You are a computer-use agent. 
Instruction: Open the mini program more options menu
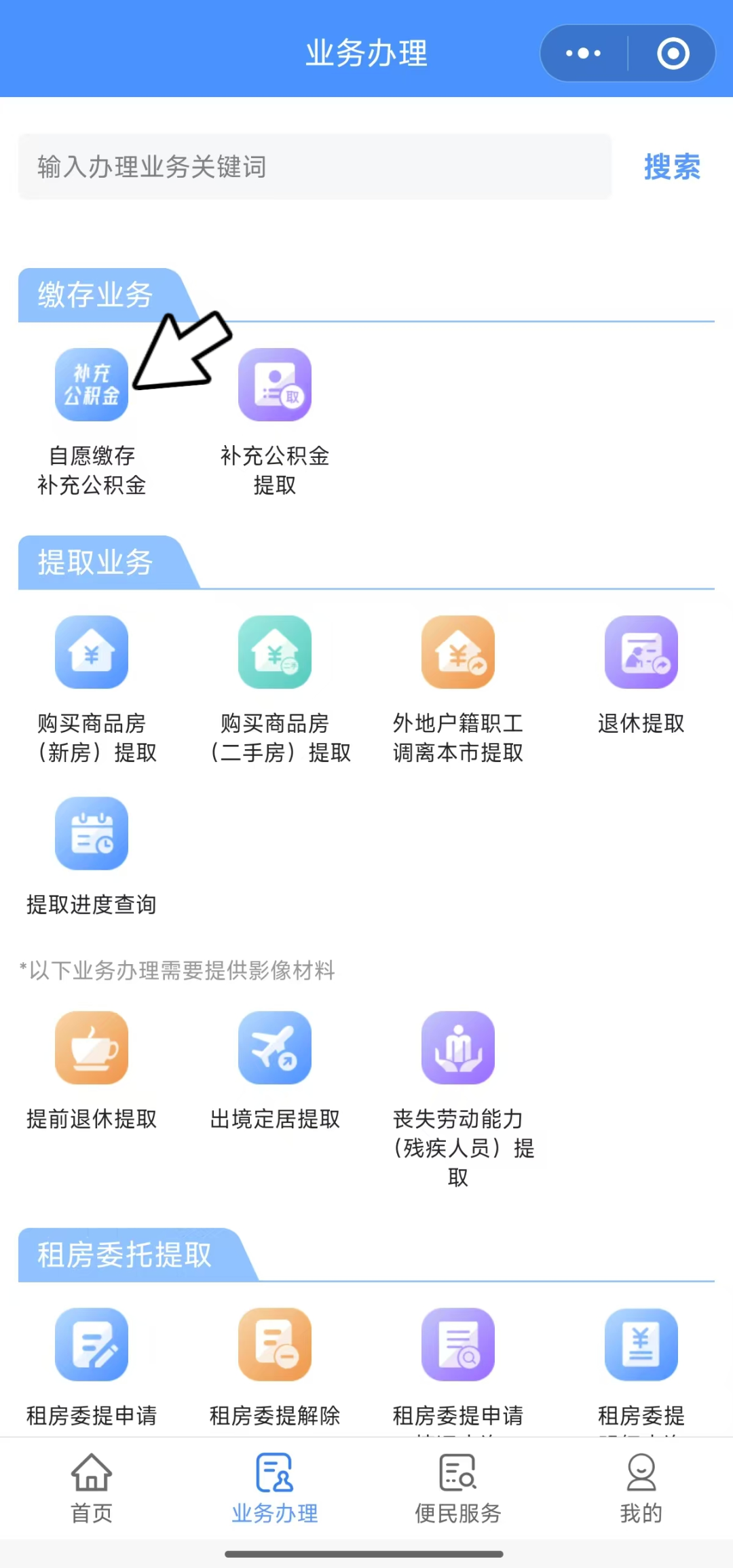coord(584,54)
